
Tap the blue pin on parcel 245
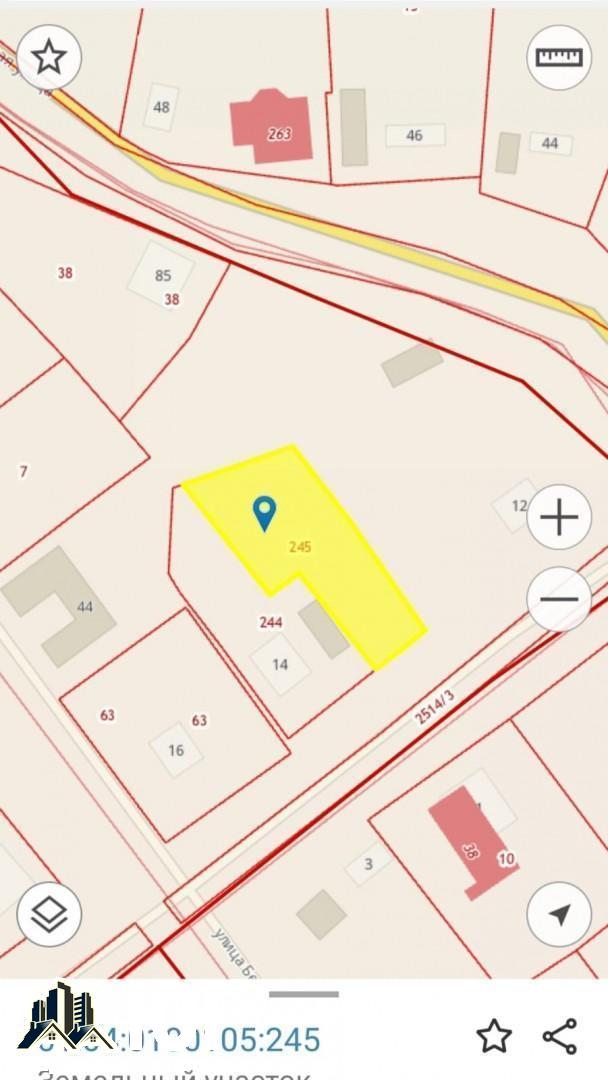264,513
